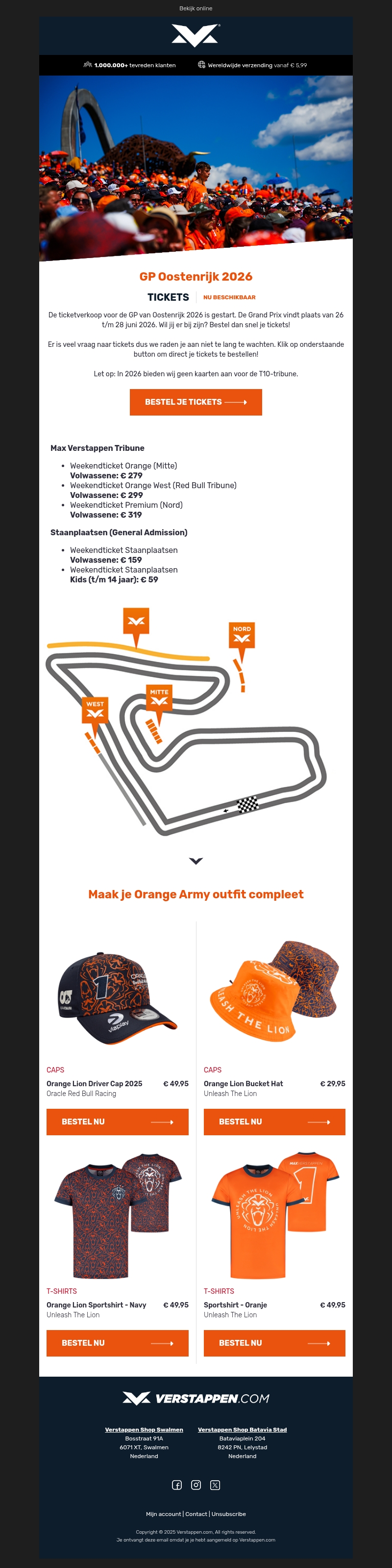Open the Verstappen Shop Batavia Stad link
This screenshot has height=1568, width=392.
pos(242,1429)
